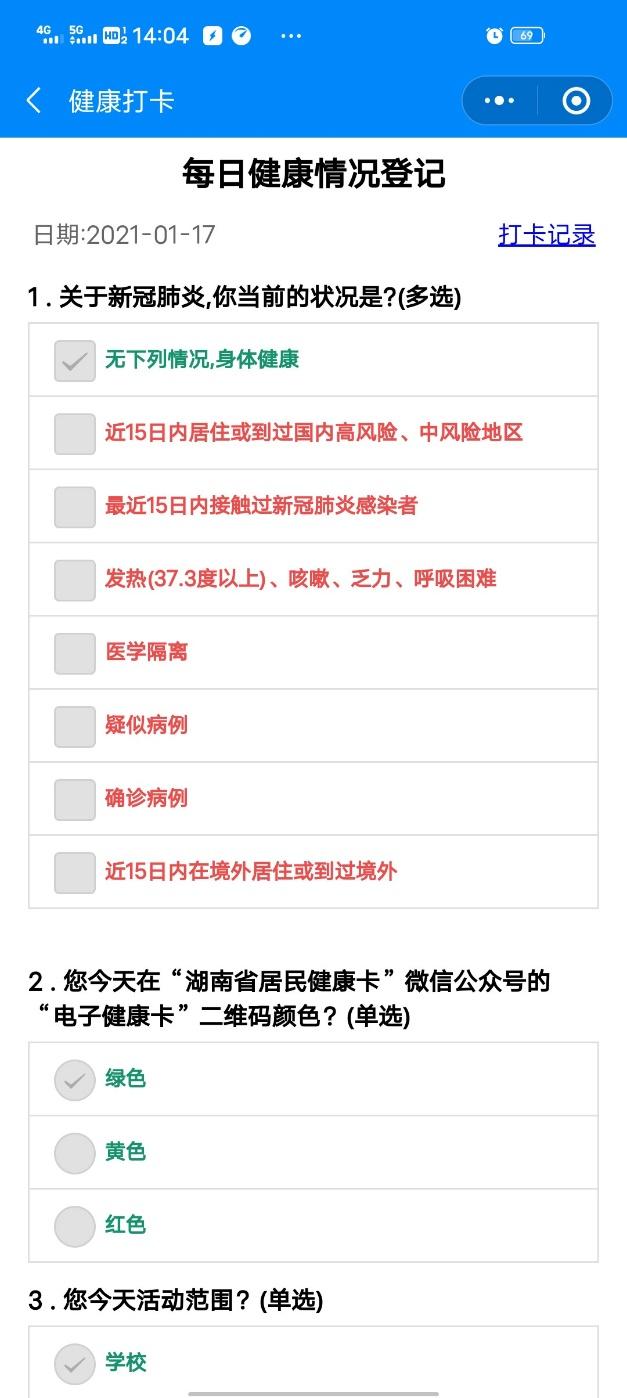
Task: Close the mini program with the circle button
Action: coord(576,101)
